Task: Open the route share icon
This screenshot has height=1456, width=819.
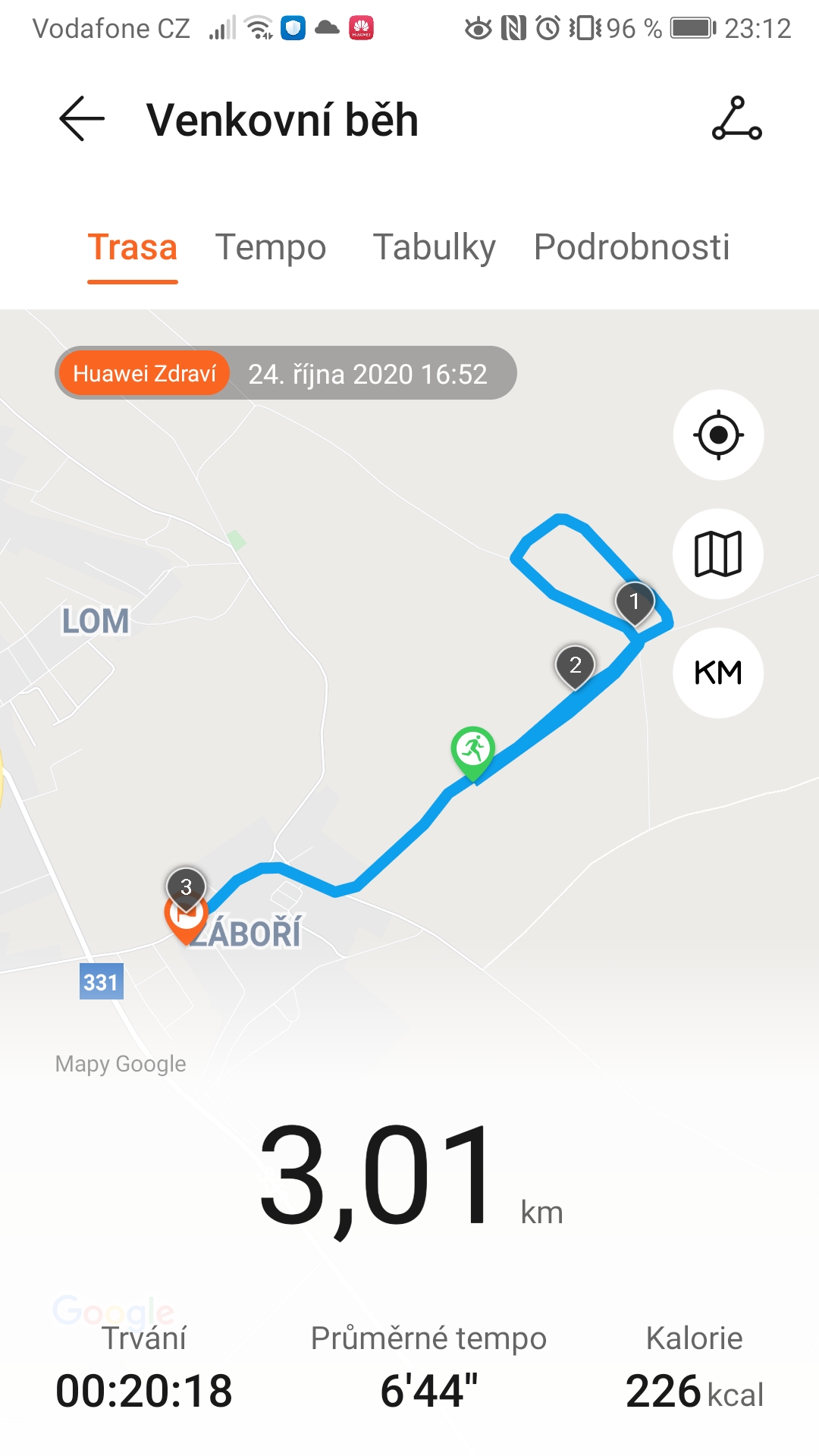Action: [x=737, y=118]
